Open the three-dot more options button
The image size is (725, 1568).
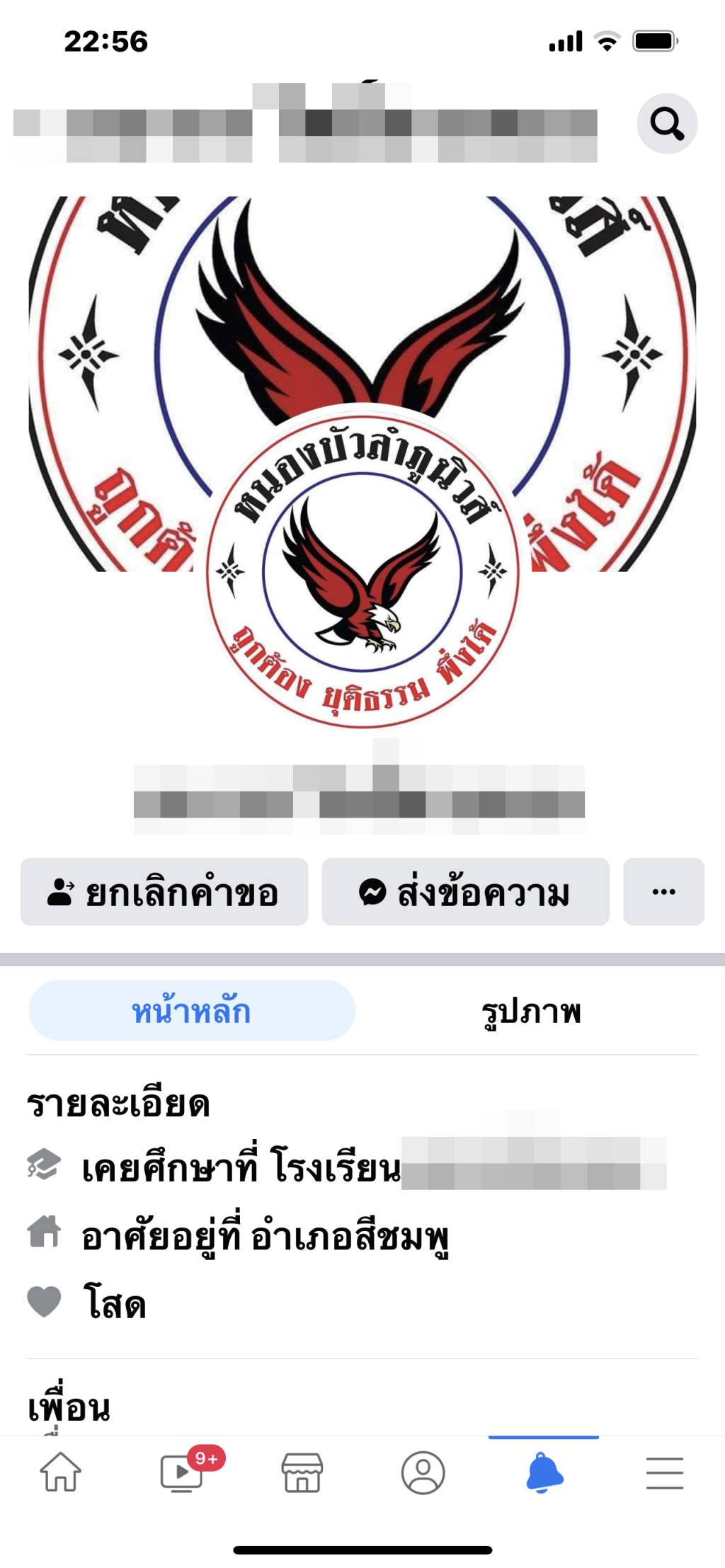(x=663, y=892)
